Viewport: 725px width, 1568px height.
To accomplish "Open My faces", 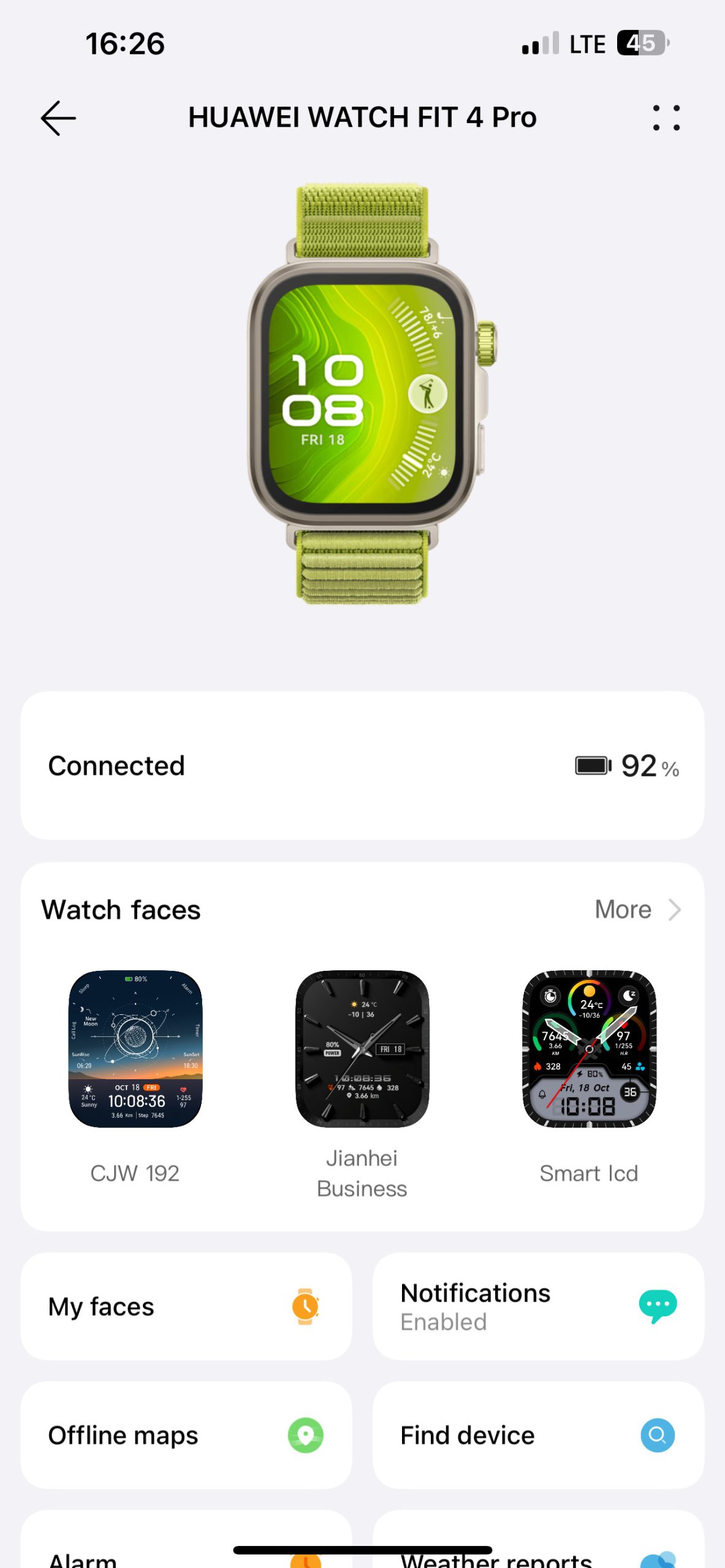I will (x=186, y=1306).
